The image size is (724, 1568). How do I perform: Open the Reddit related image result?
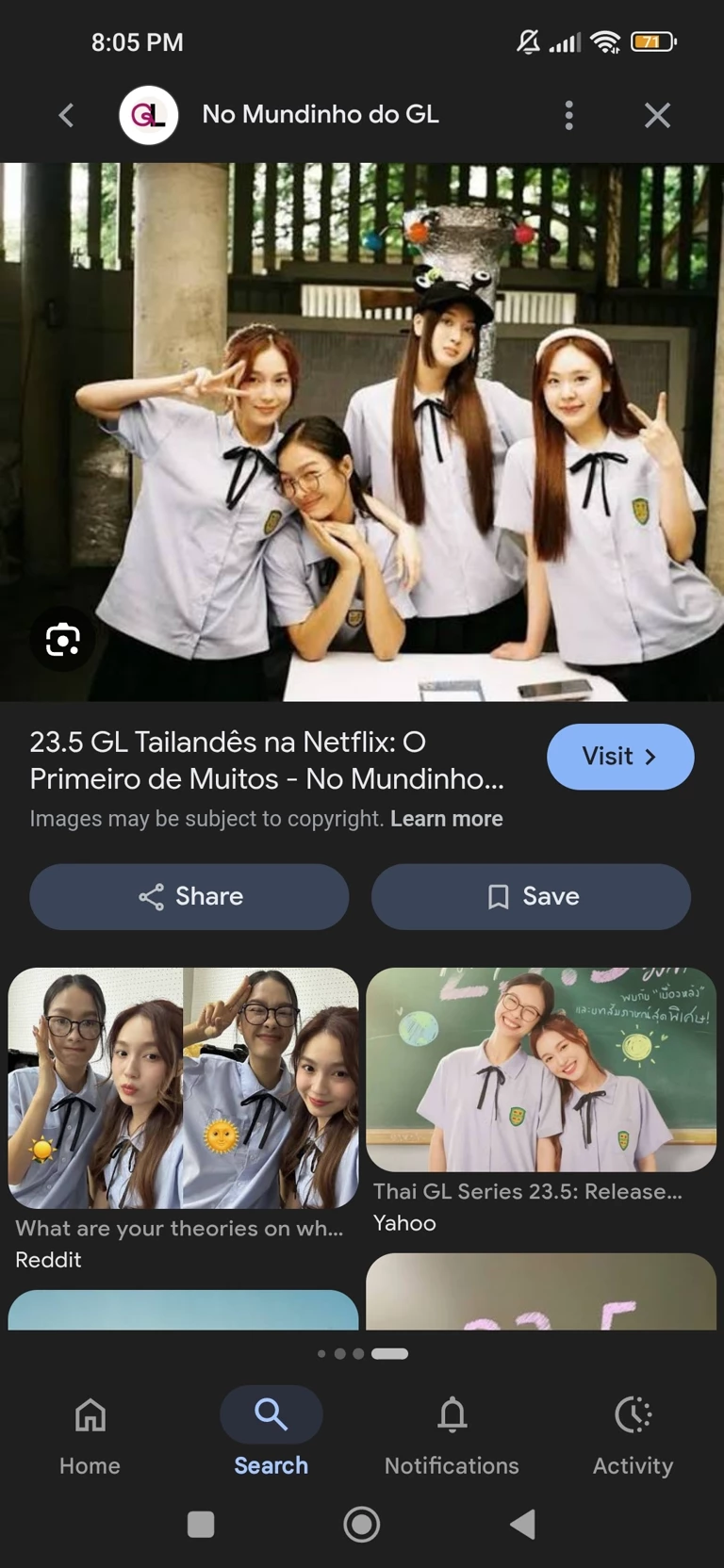183,1089
